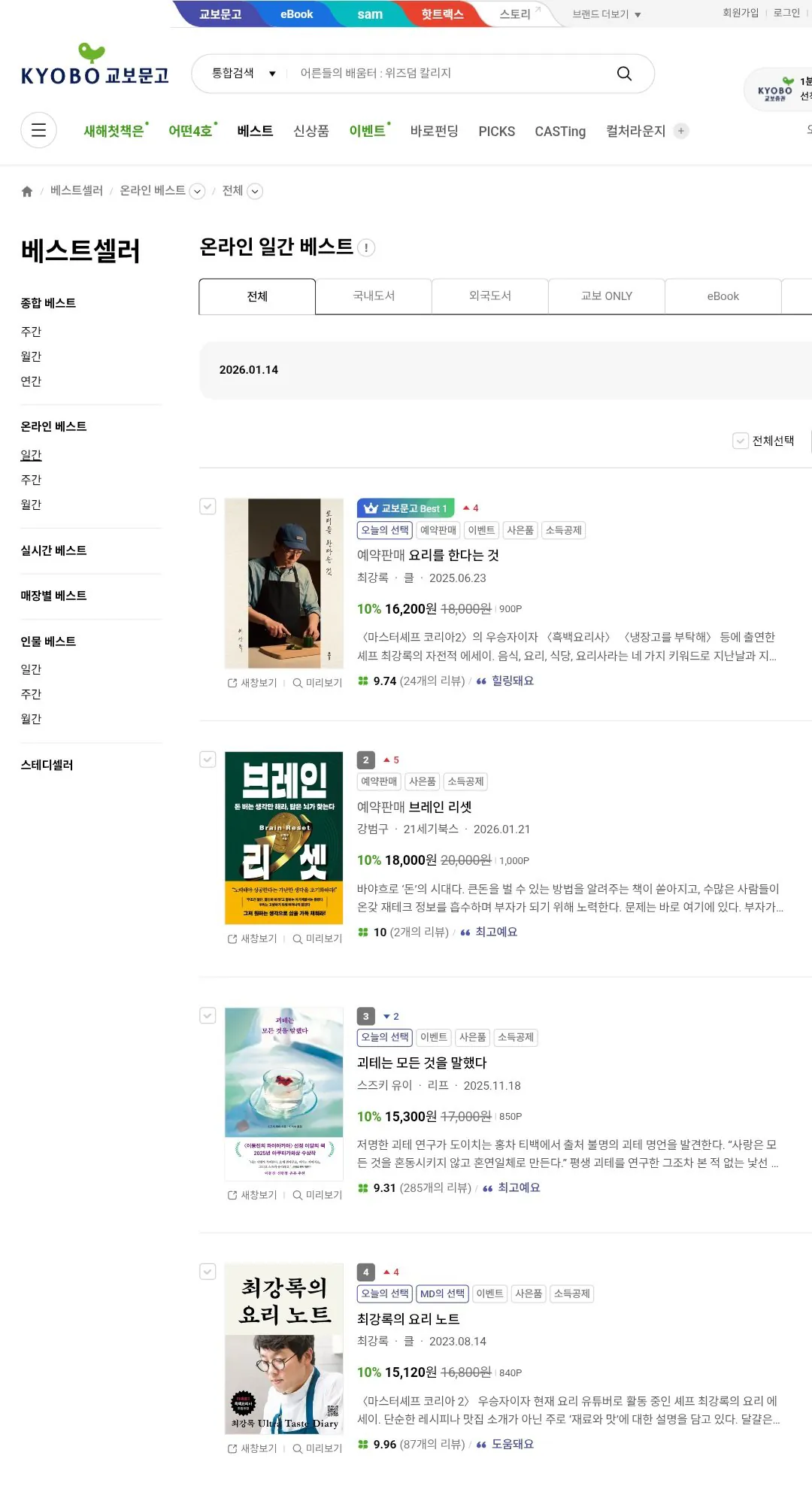
Task: Open 괴테는 모든 것을 말했다 title
Action: 422,1063
